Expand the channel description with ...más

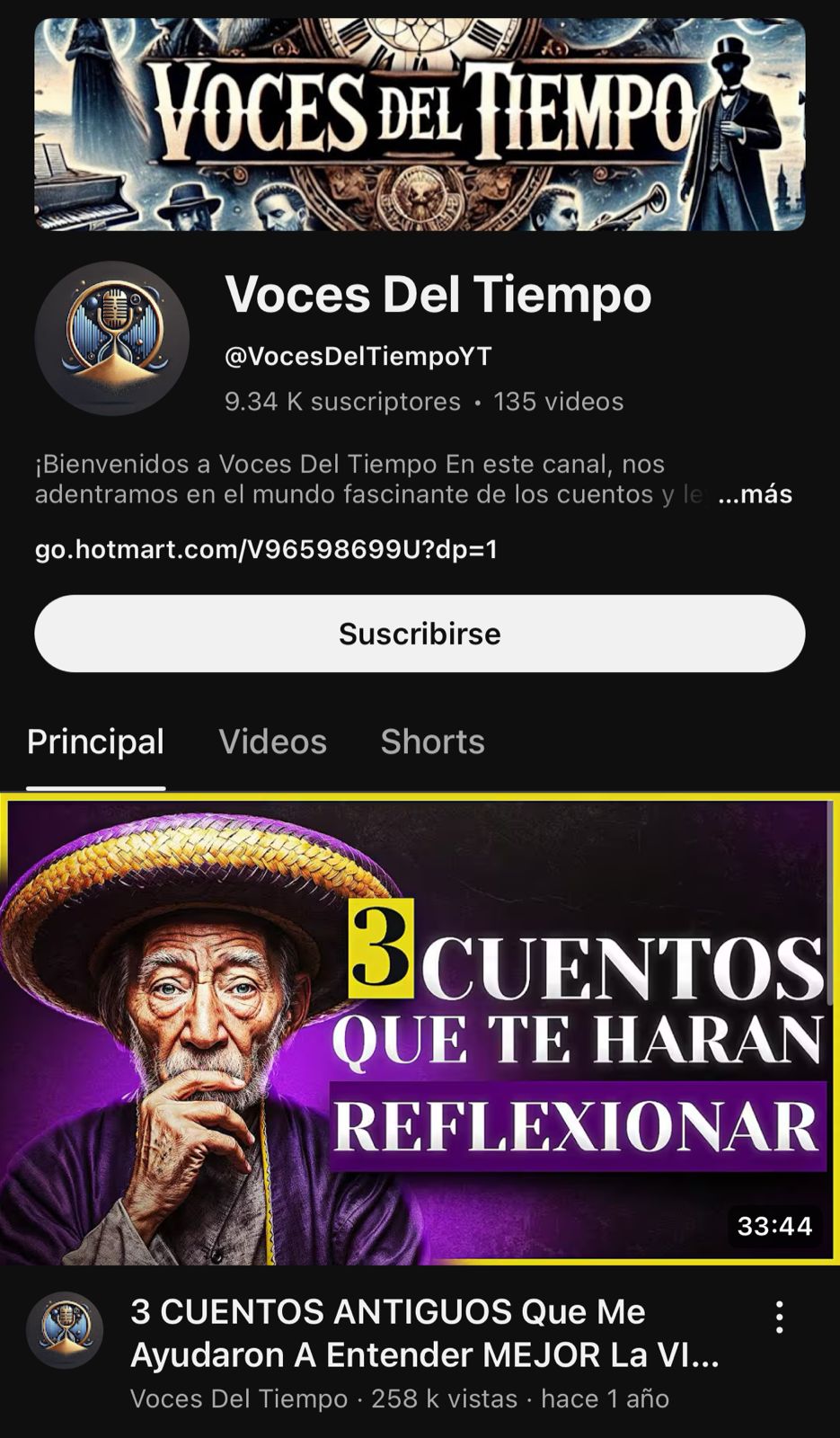[755, 494]
